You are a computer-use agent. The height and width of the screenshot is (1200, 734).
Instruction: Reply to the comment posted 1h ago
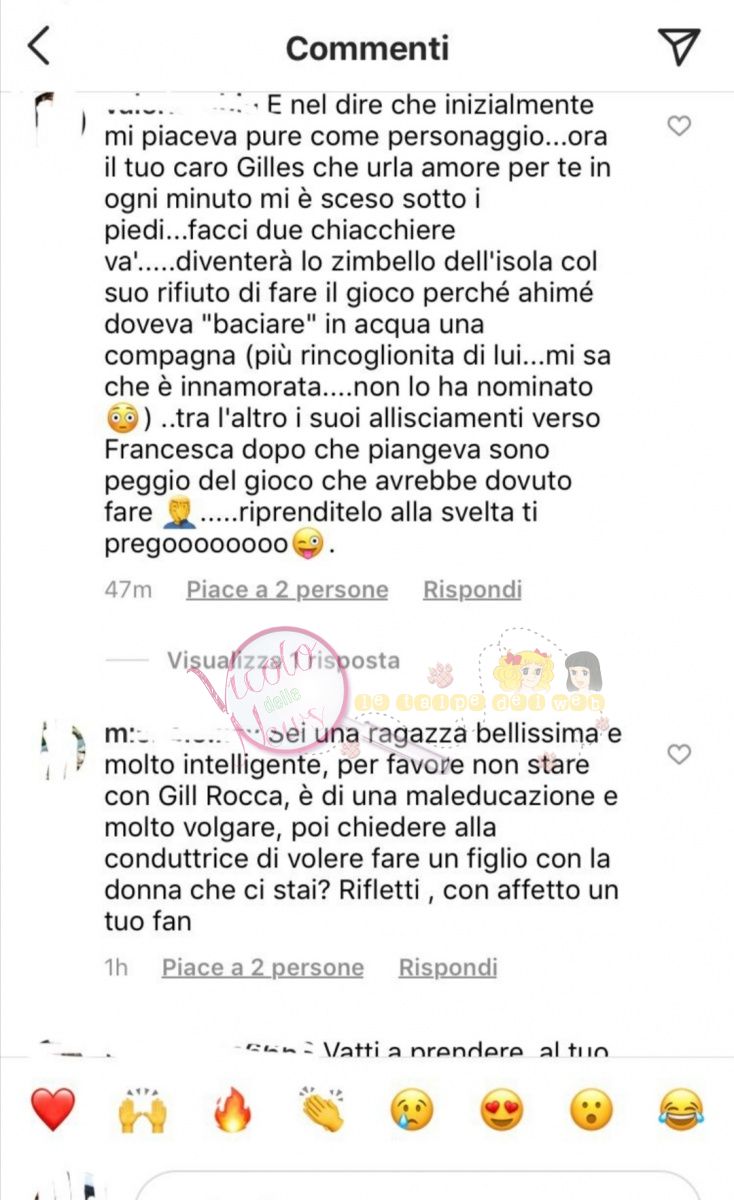click(x=448, y=967)
